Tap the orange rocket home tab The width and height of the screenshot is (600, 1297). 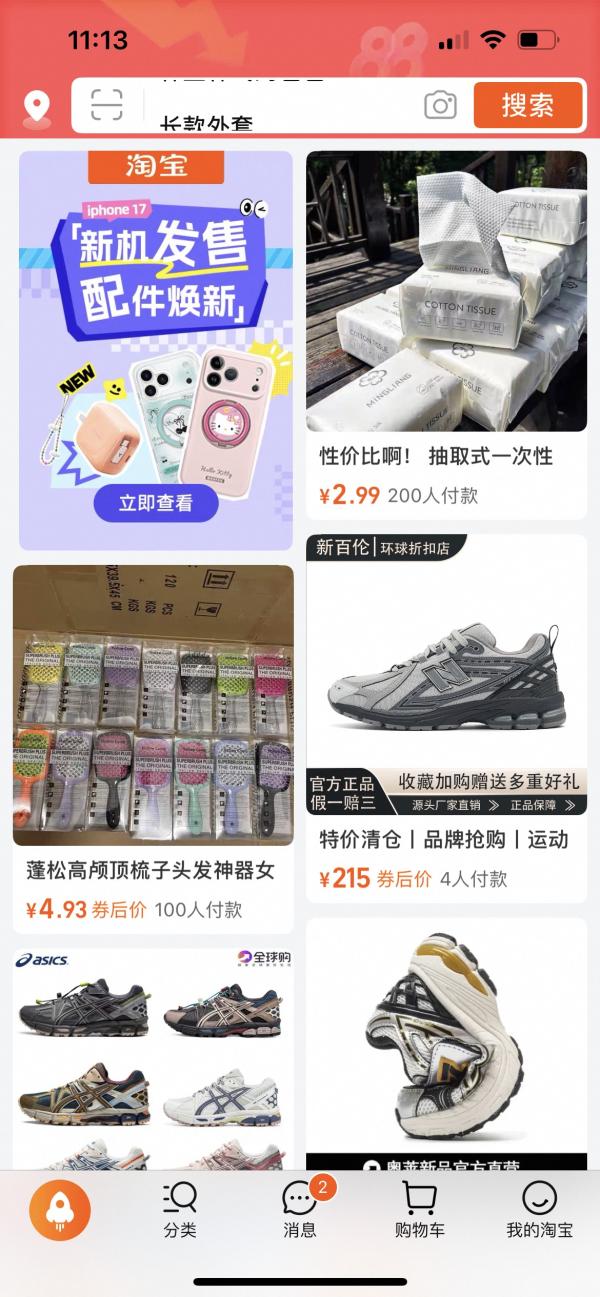60,1211
